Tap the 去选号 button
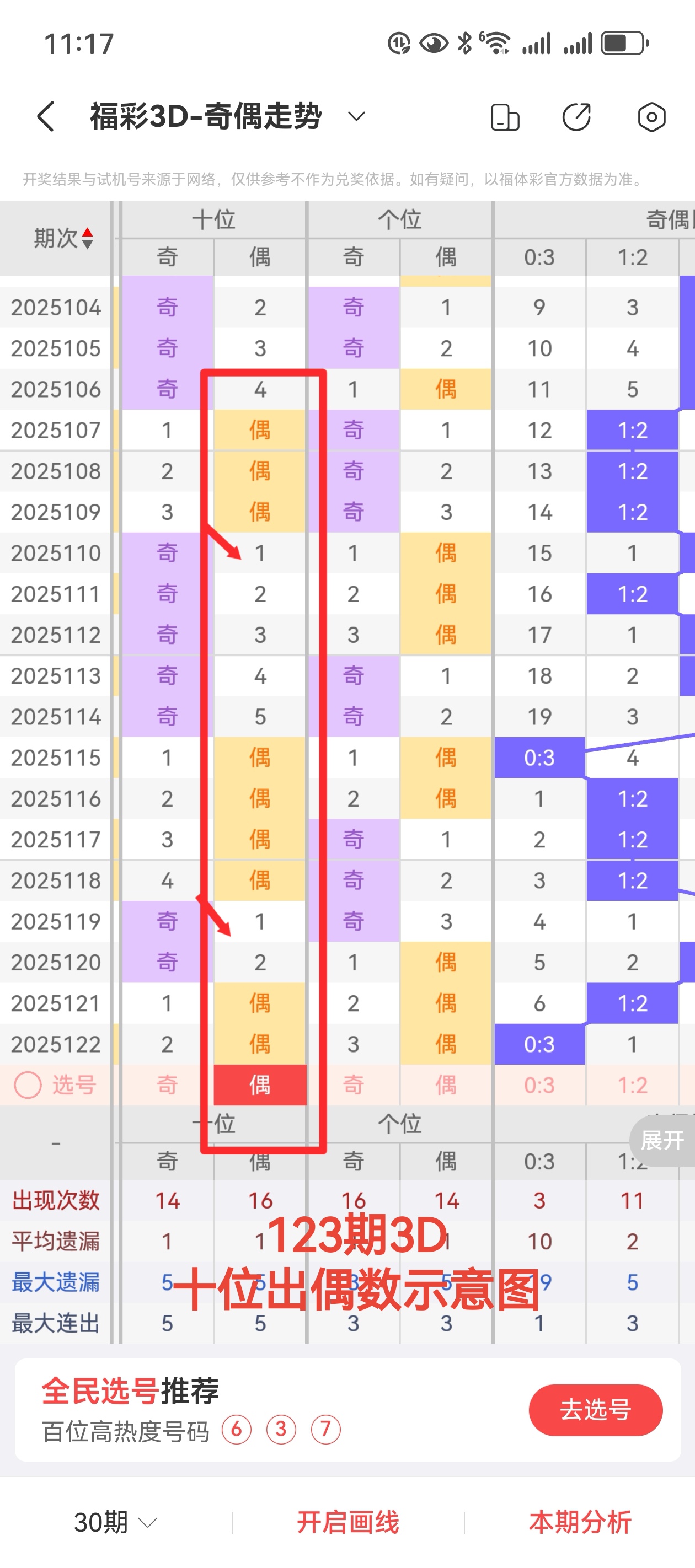This screenshot has width=695, height=1568. 595,1410
